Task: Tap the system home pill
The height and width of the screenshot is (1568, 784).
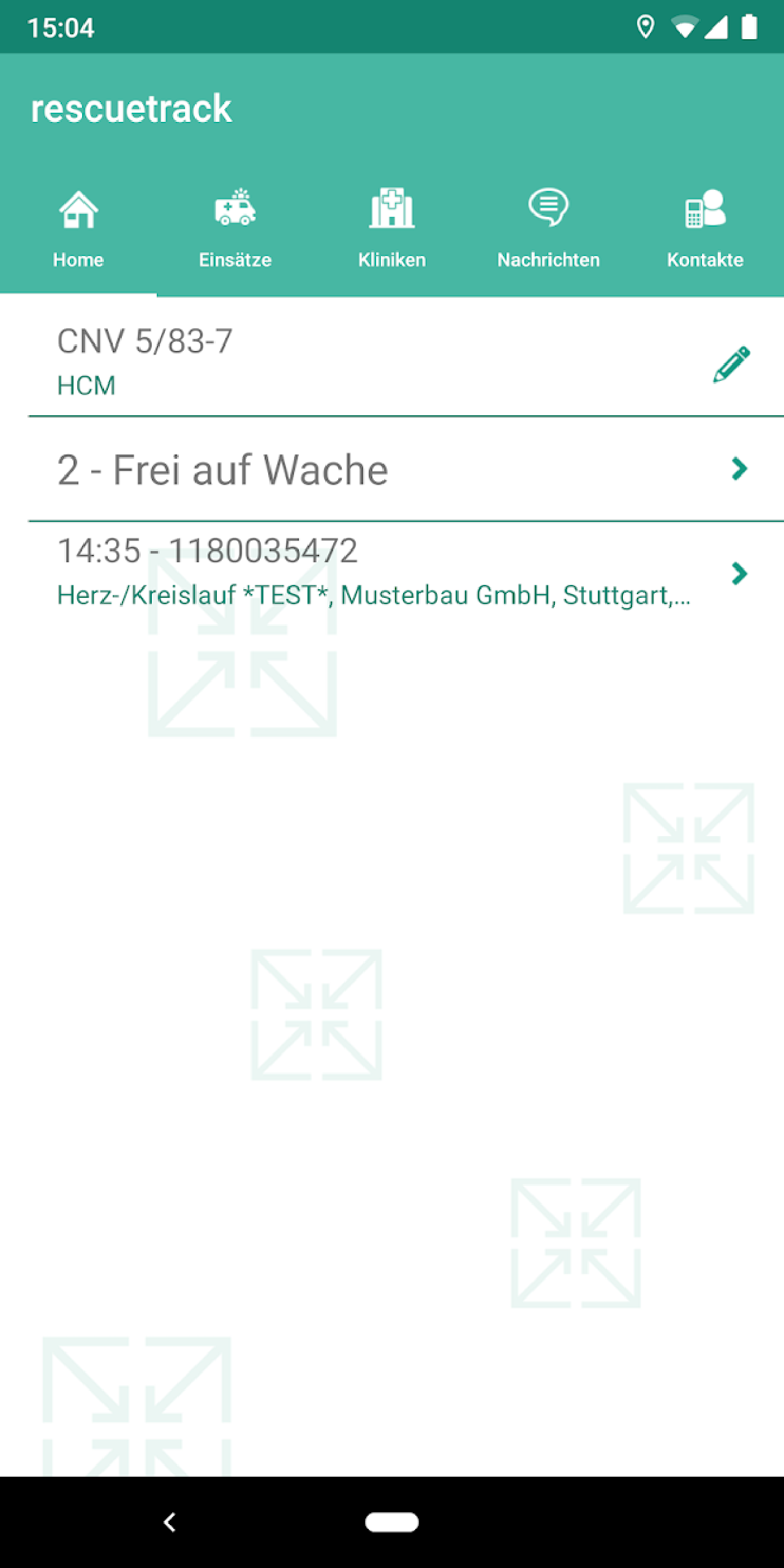Action: pyautogui.click(x=392, y=1522)
